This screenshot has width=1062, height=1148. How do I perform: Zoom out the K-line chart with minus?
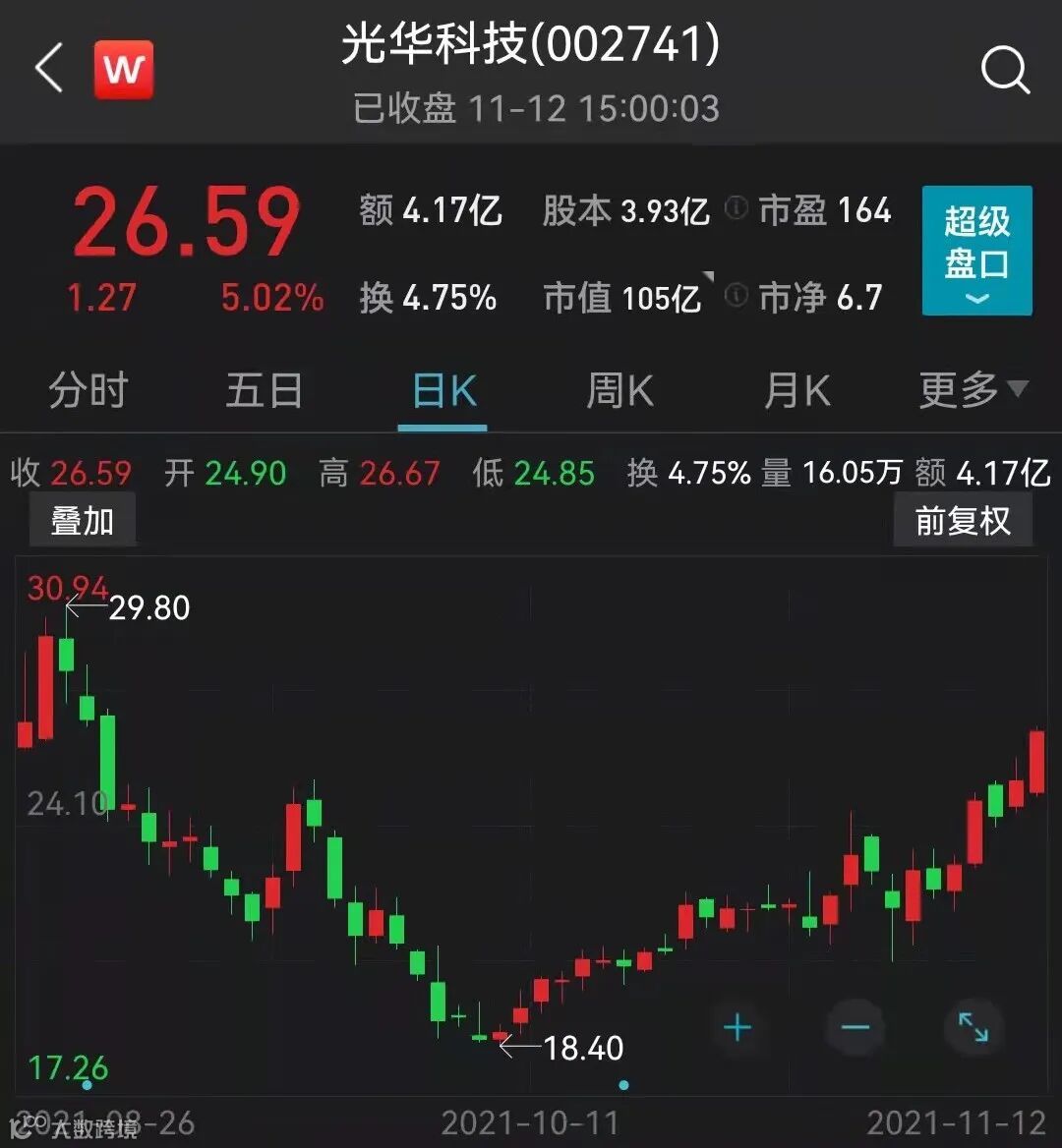click(x=855, y=1028)
